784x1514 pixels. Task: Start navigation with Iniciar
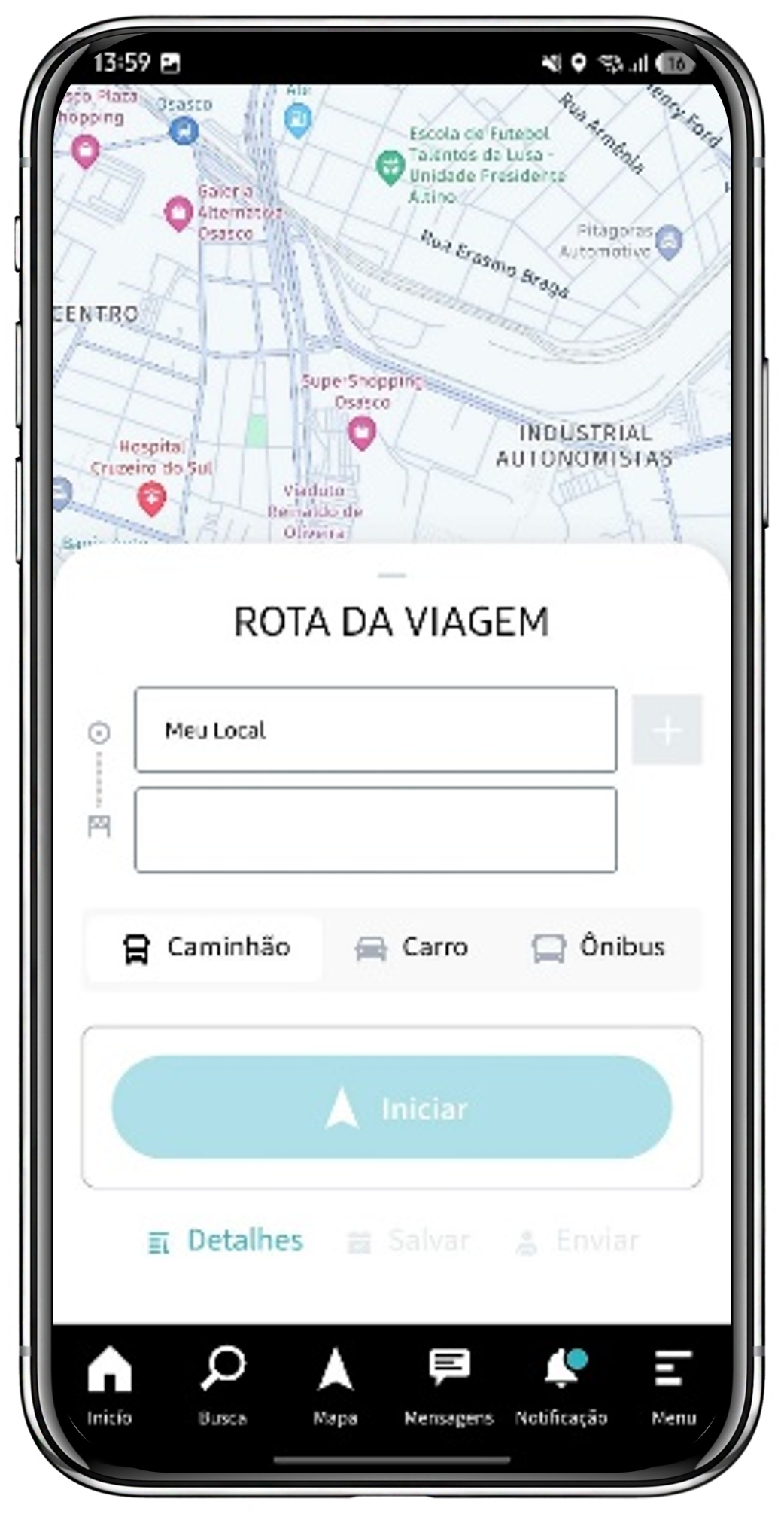(x=391, y=1107)
